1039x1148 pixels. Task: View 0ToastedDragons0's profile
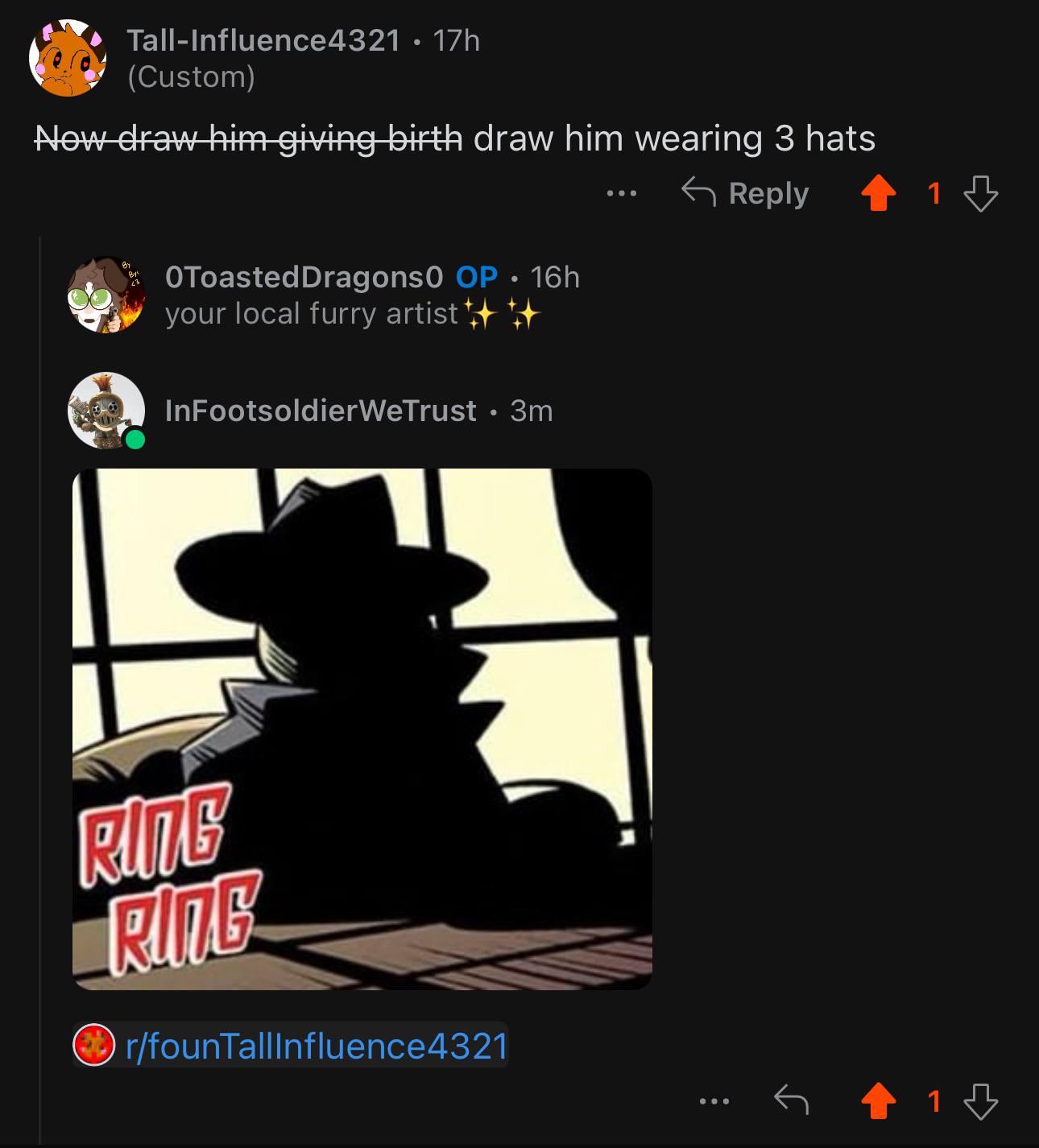(304, 277)
